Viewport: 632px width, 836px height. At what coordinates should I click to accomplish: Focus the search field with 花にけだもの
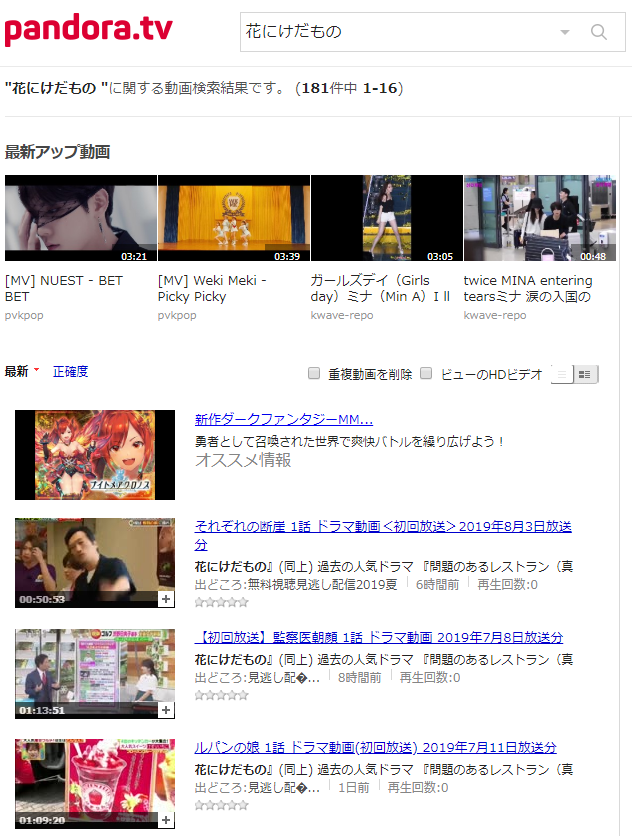pos(395,32)
